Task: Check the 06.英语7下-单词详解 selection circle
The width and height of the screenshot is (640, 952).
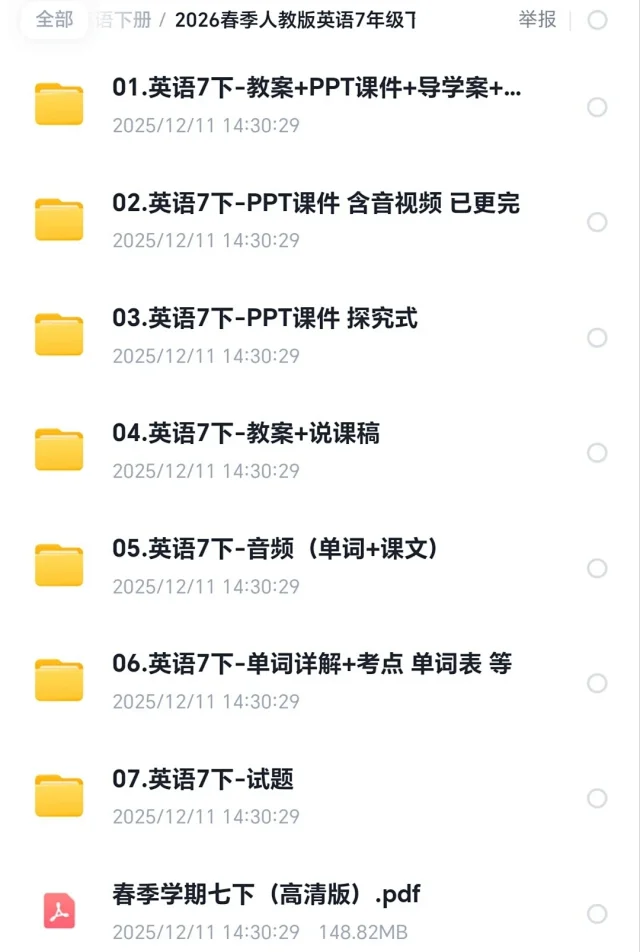Action: pos(597,683)
